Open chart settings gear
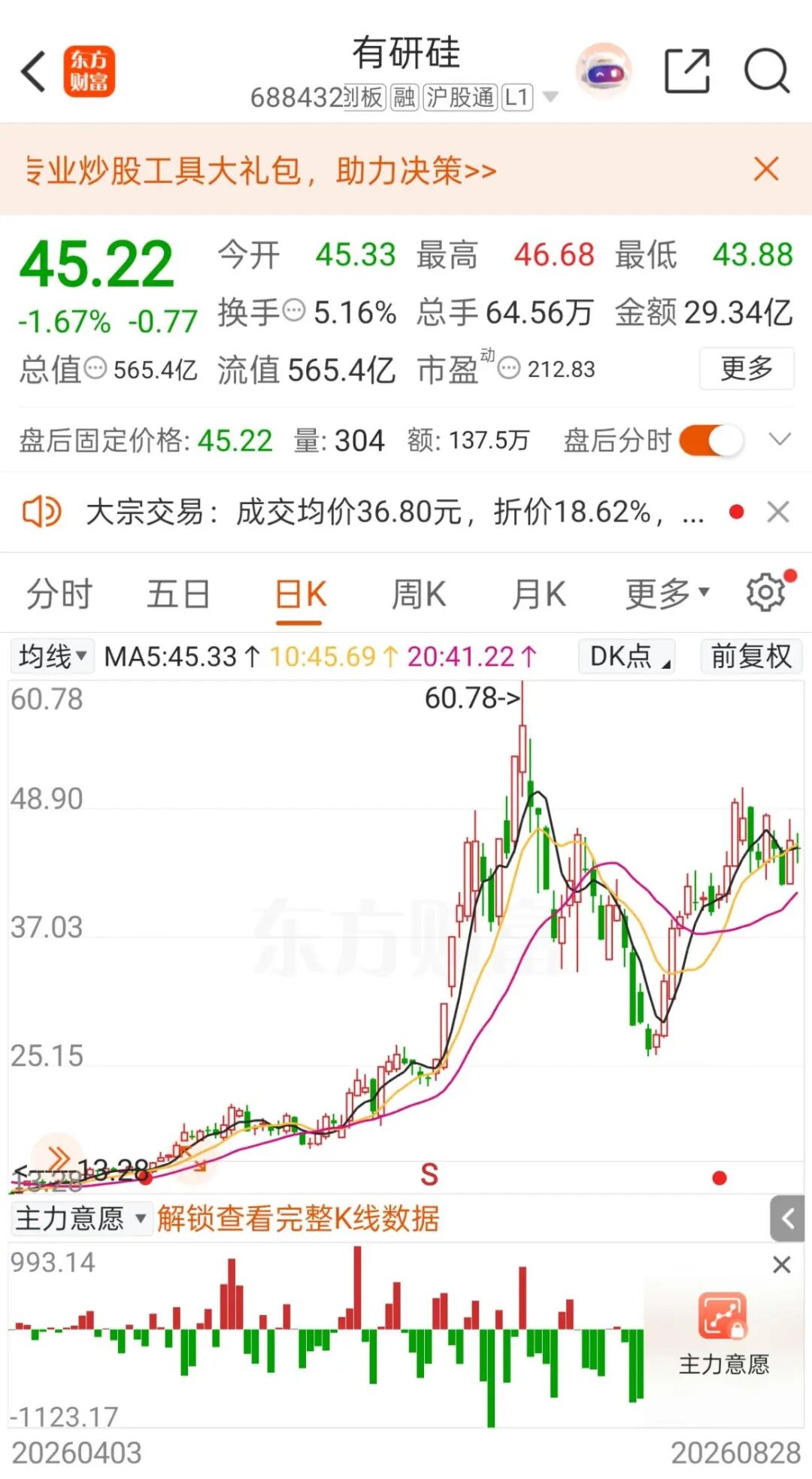Screen dimensions: 812x1479 point(766,593)
